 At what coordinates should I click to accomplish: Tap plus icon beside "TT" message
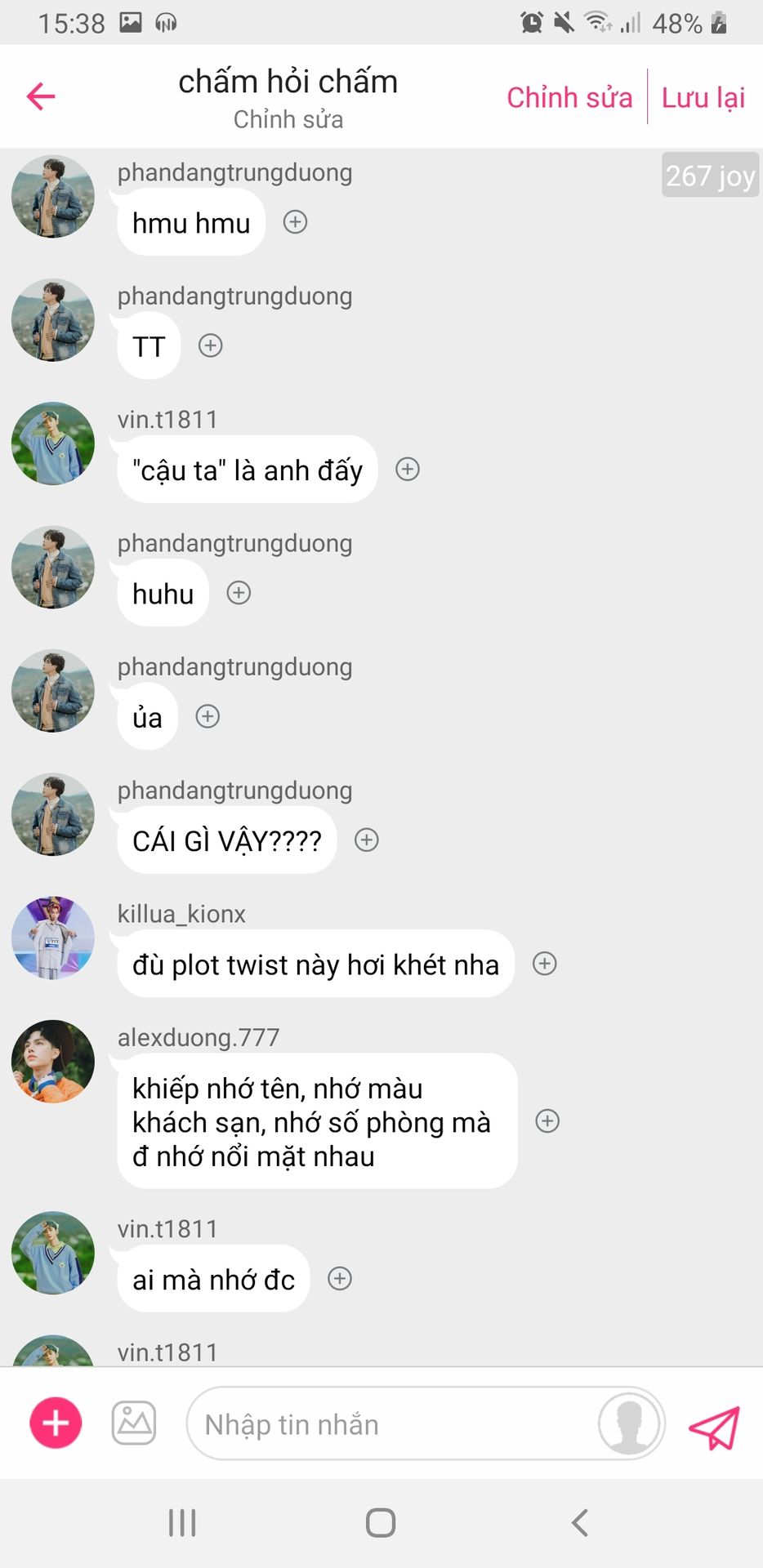pos(211,345)
